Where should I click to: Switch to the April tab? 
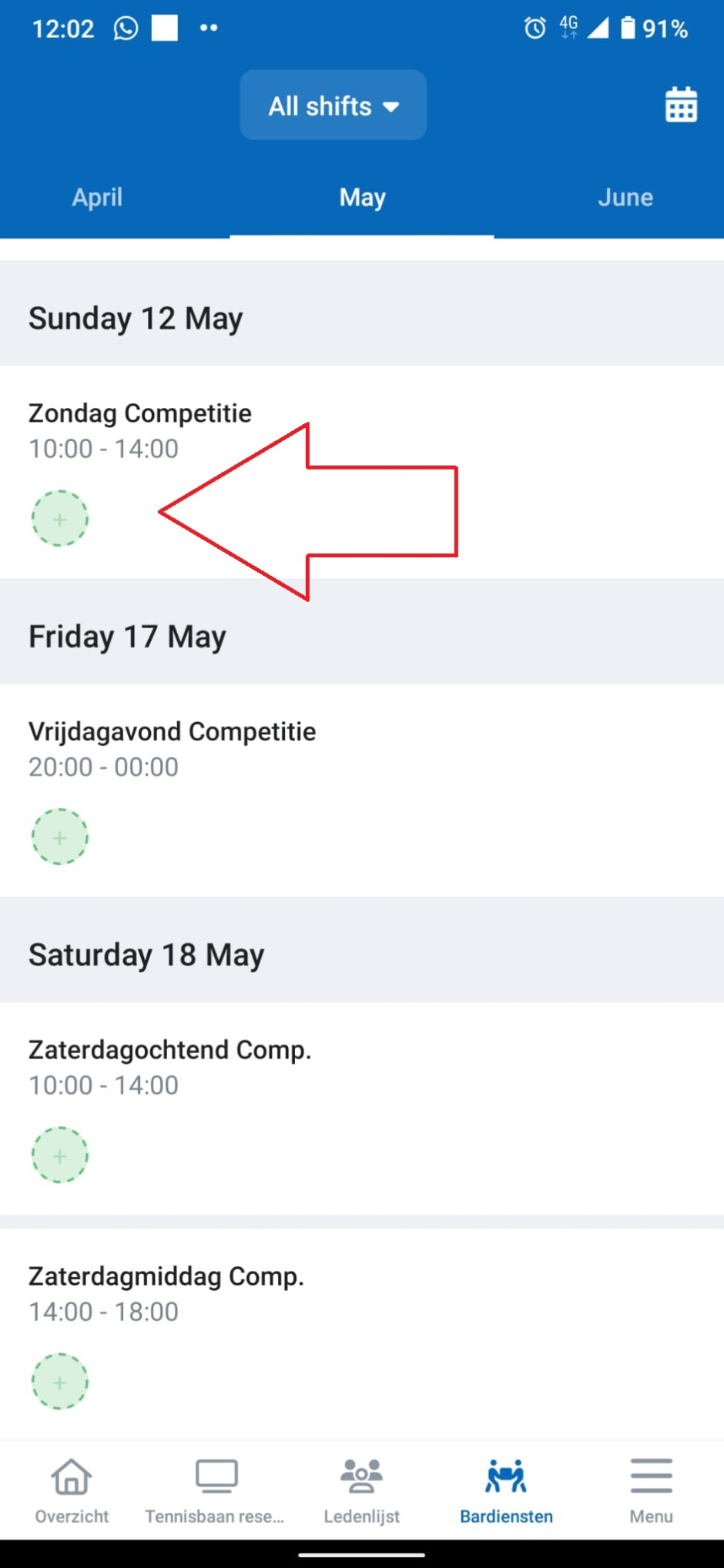pyautogui.click(x=97, y=198)
